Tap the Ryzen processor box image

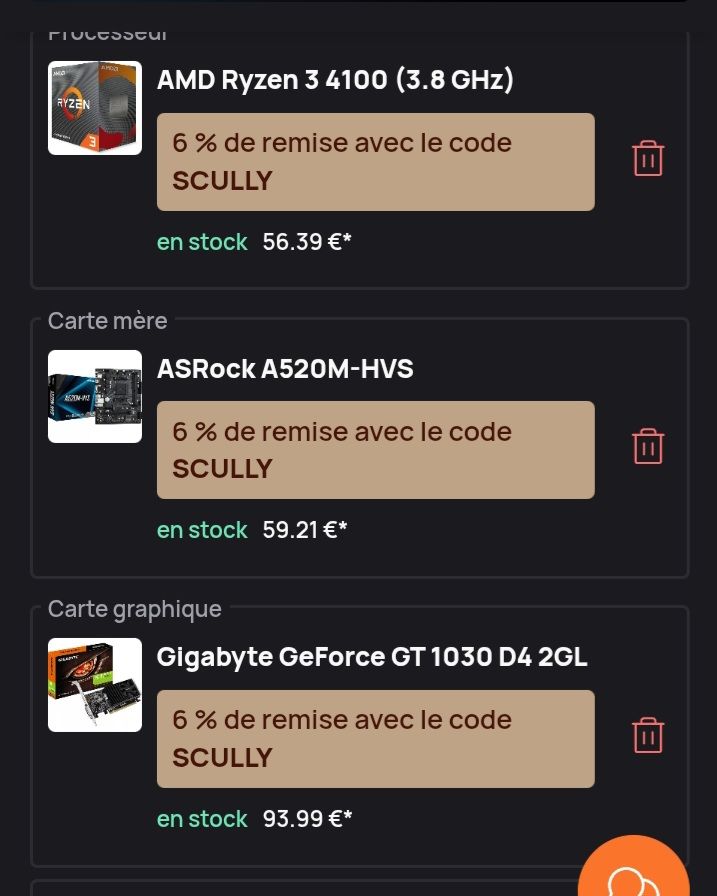[x=95, y=108]
